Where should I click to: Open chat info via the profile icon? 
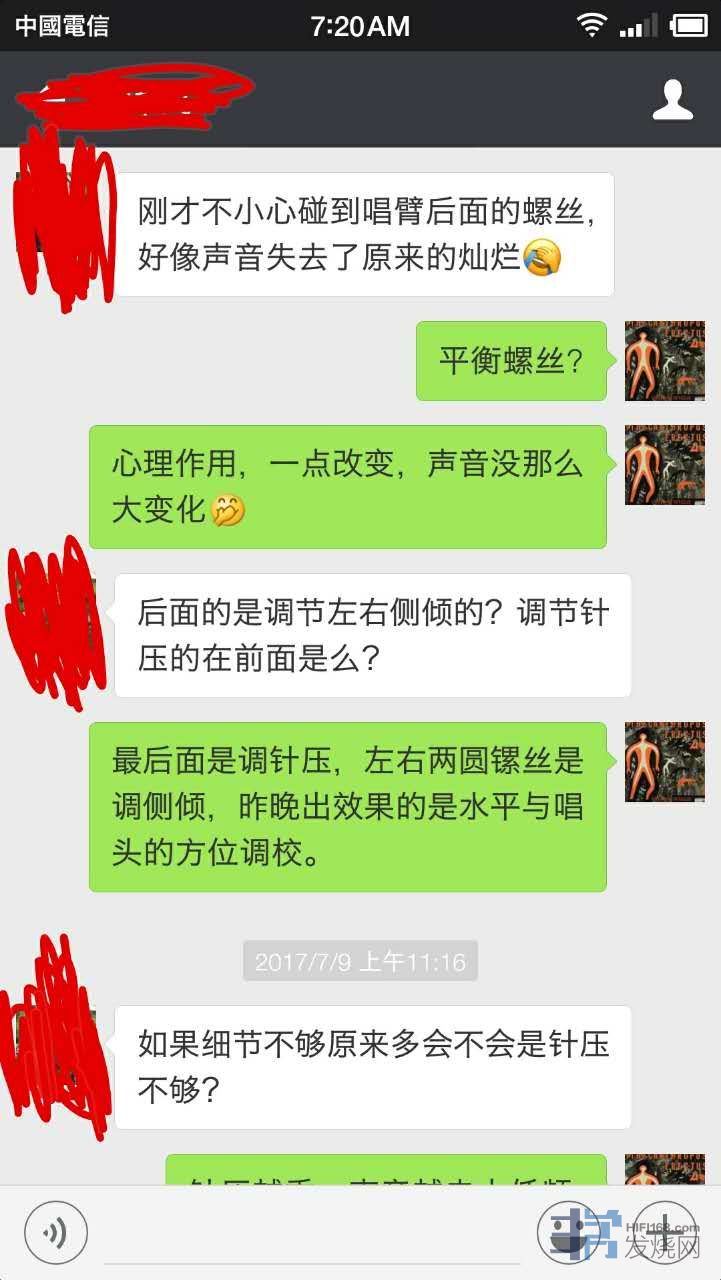[x=672, y=100]
